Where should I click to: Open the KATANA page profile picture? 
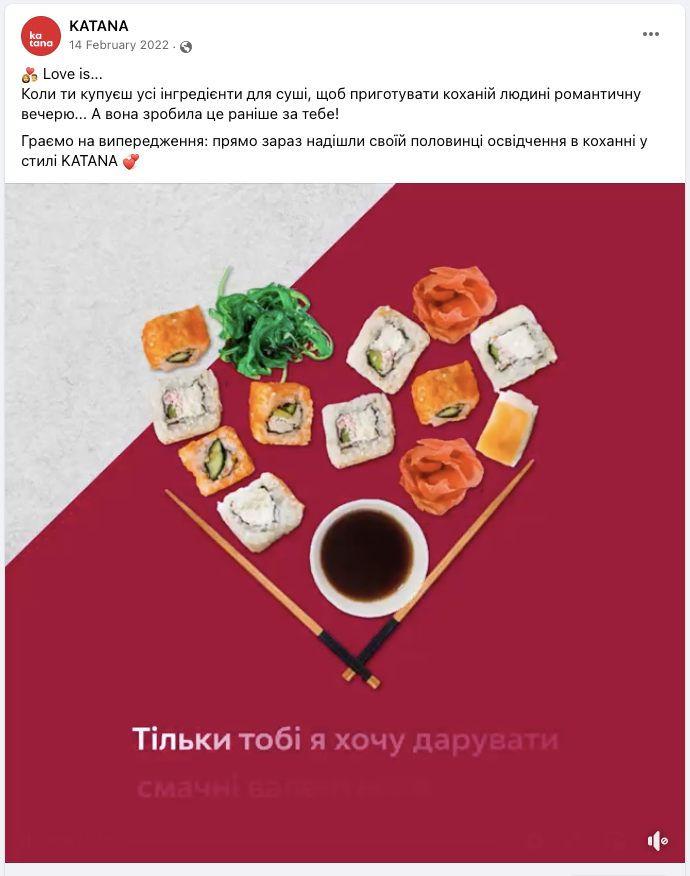(41, 35)
